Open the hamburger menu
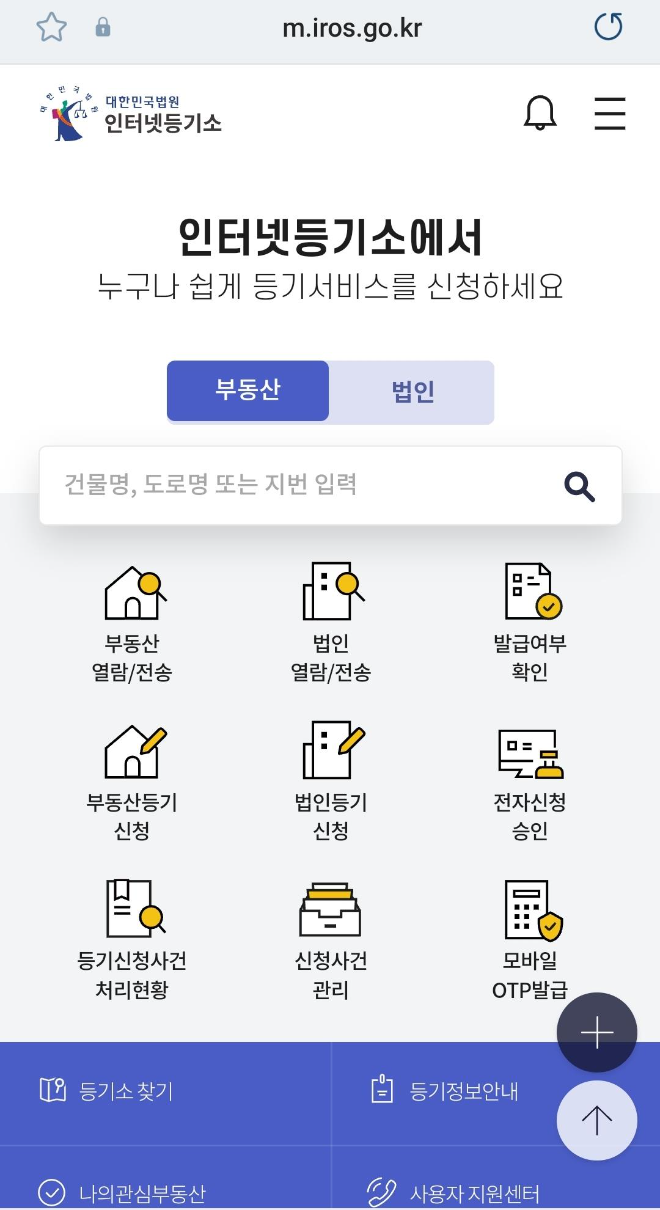The height and width of the screenshot is (1210, 660). [609, 114]
